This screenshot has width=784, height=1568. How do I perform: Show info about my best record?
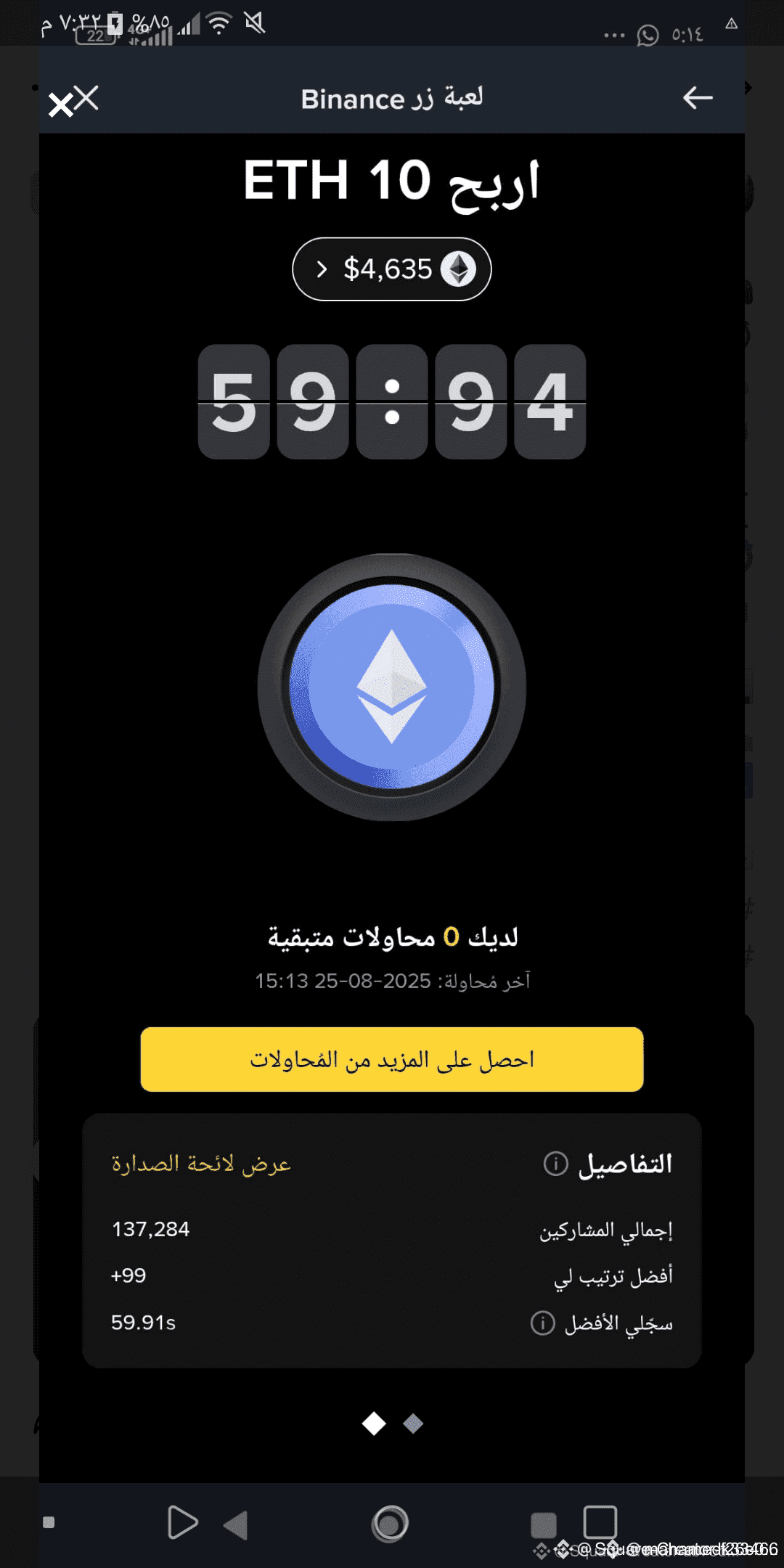coord(543,1323)
